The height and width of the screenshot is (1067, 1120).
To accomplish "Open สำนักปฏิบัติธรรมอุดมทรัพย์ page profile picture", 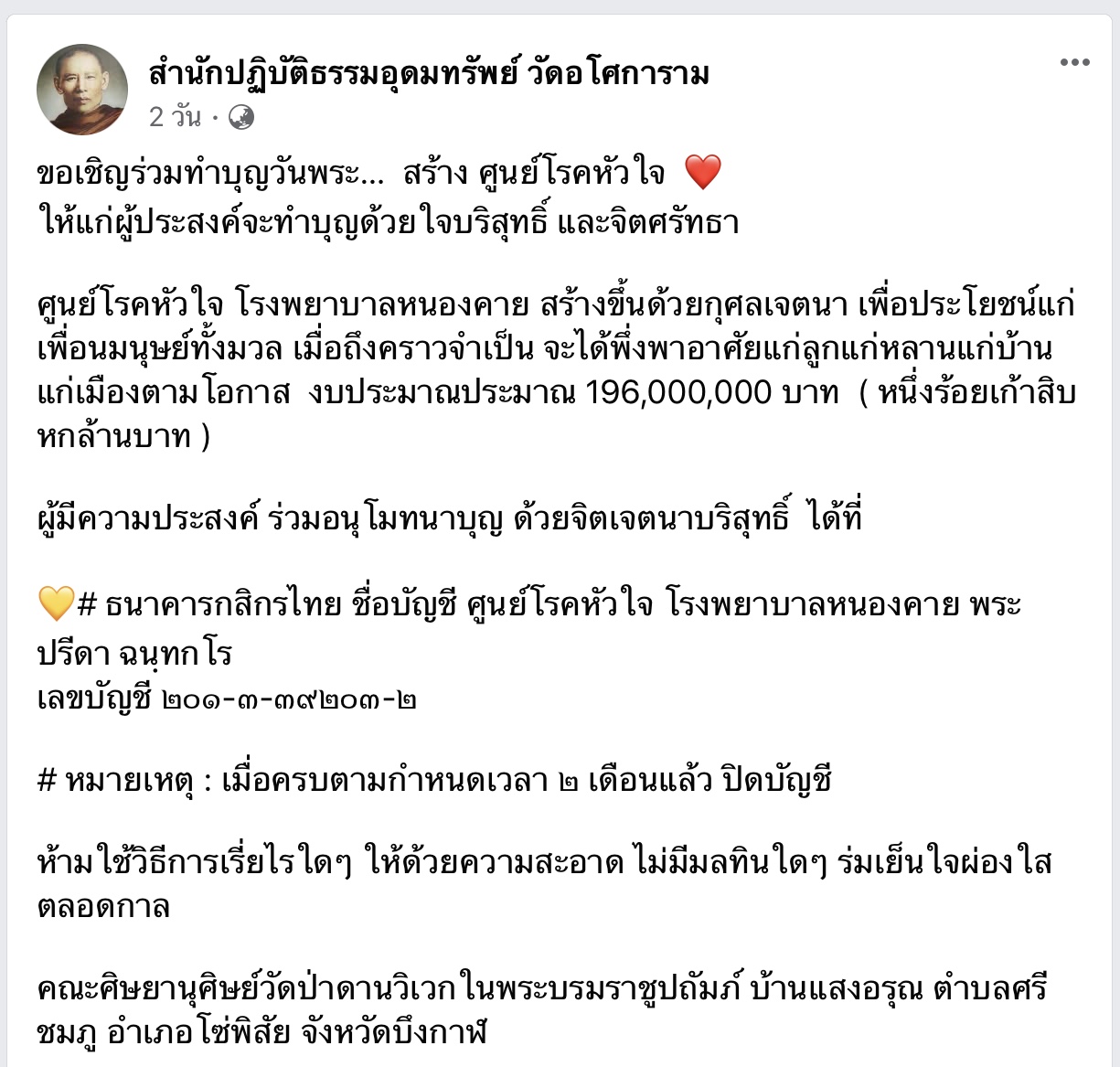I will (82, 90).
